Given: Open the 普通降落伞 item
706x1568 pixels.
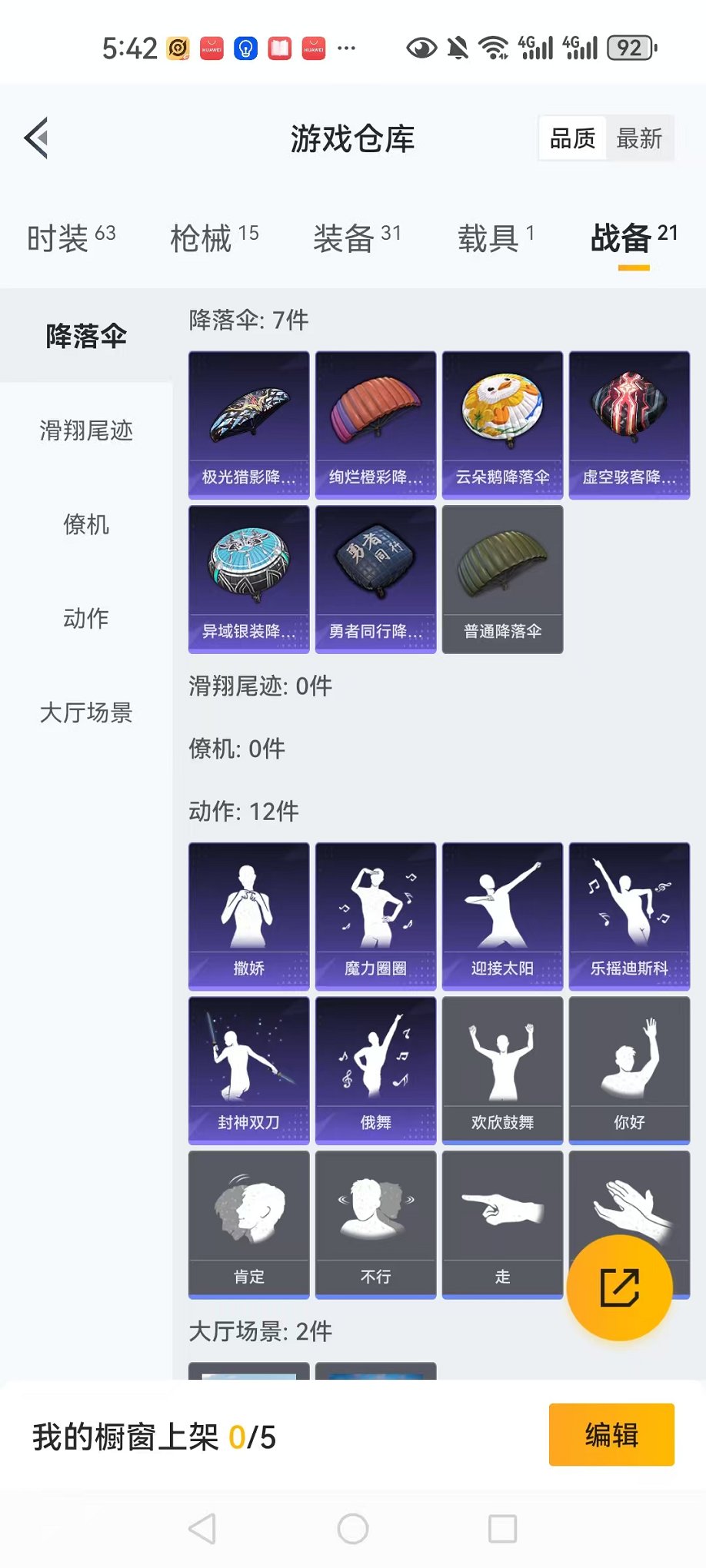Looking at the screenshot, I should tap(502, 579).
